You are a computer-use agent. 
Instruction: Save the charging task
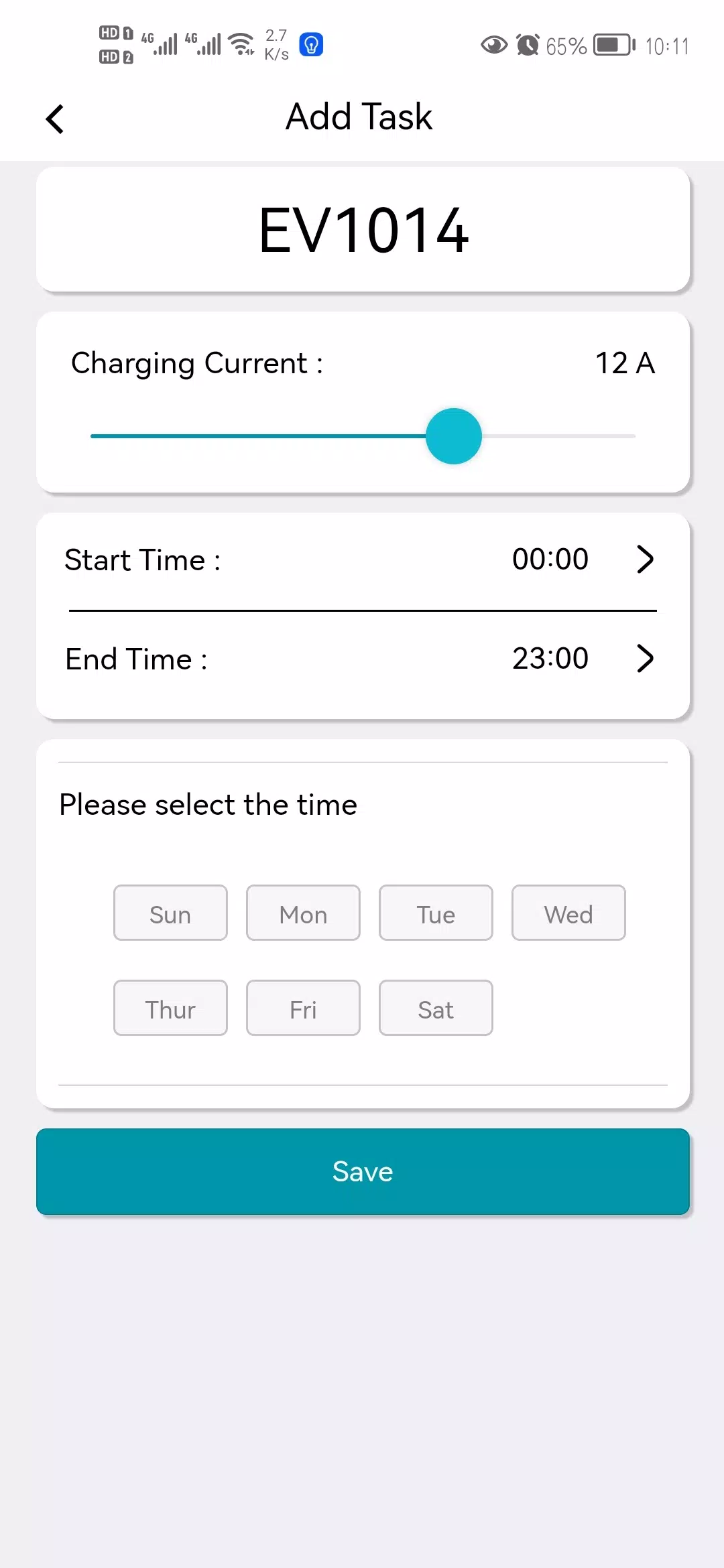363,1171
